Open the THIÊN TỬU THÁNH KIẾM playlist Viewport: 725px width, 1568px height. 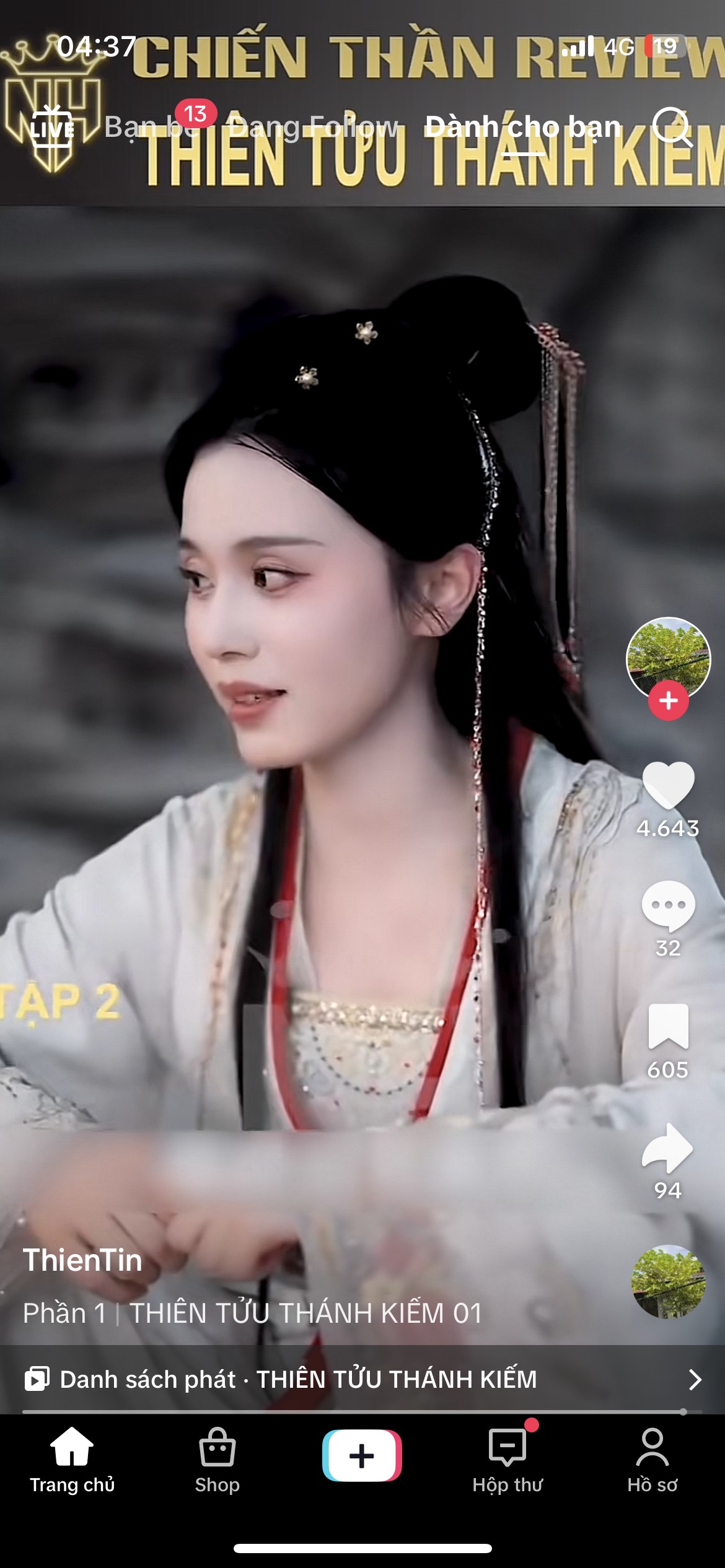pyautogui.click(x=362, y=1380)
